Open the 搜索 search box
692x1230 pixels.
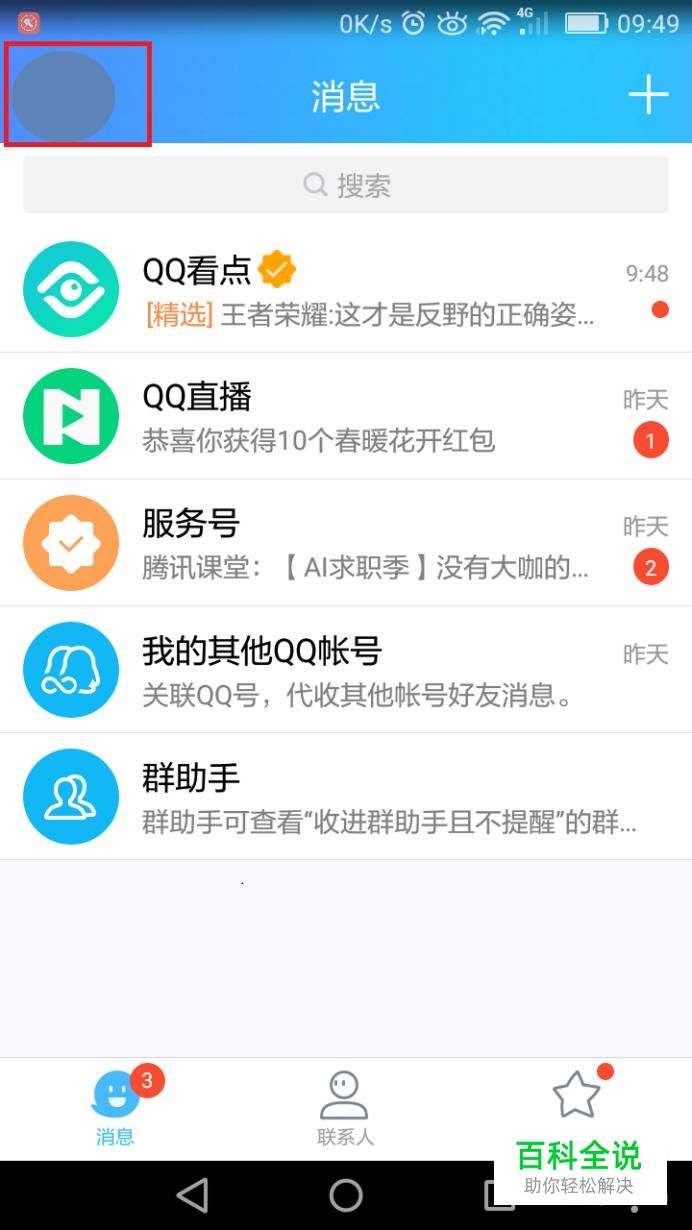point(346,185)
